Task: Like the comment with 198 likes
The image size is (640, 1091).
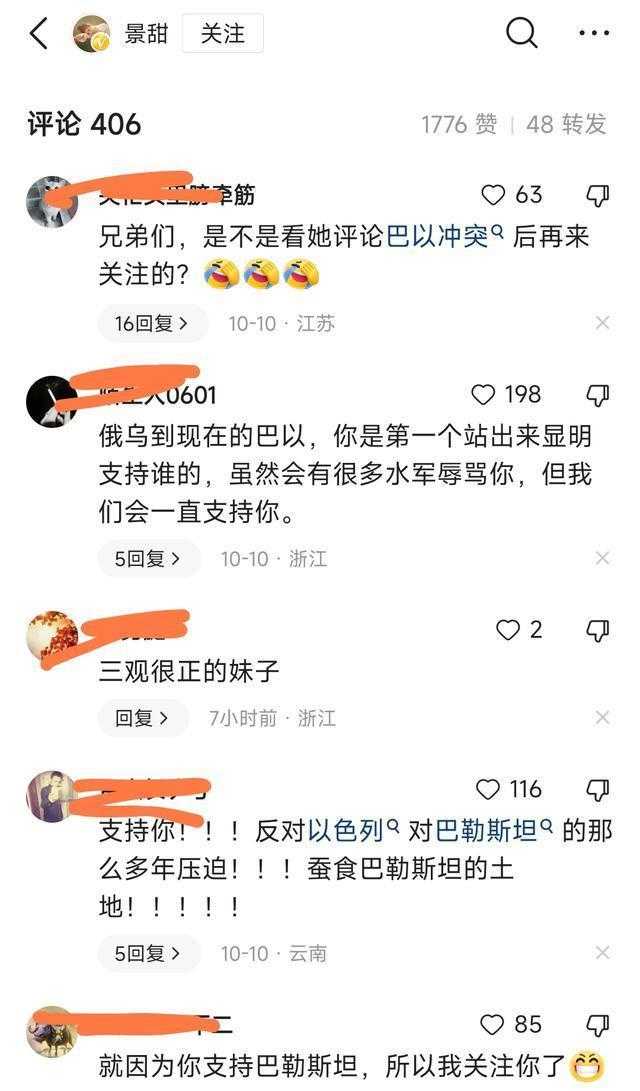Action: (484, 395)
